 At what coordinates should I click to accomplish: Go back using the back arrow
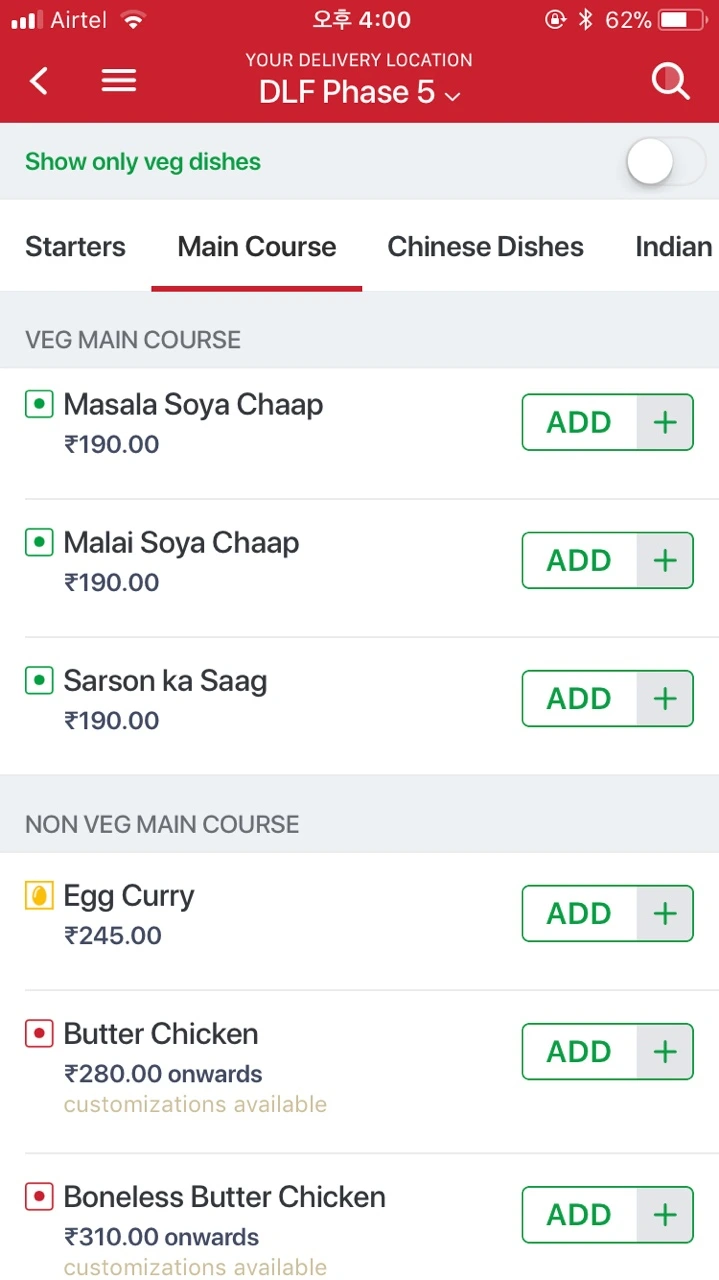pyautogui.click(x=39, y=81)
